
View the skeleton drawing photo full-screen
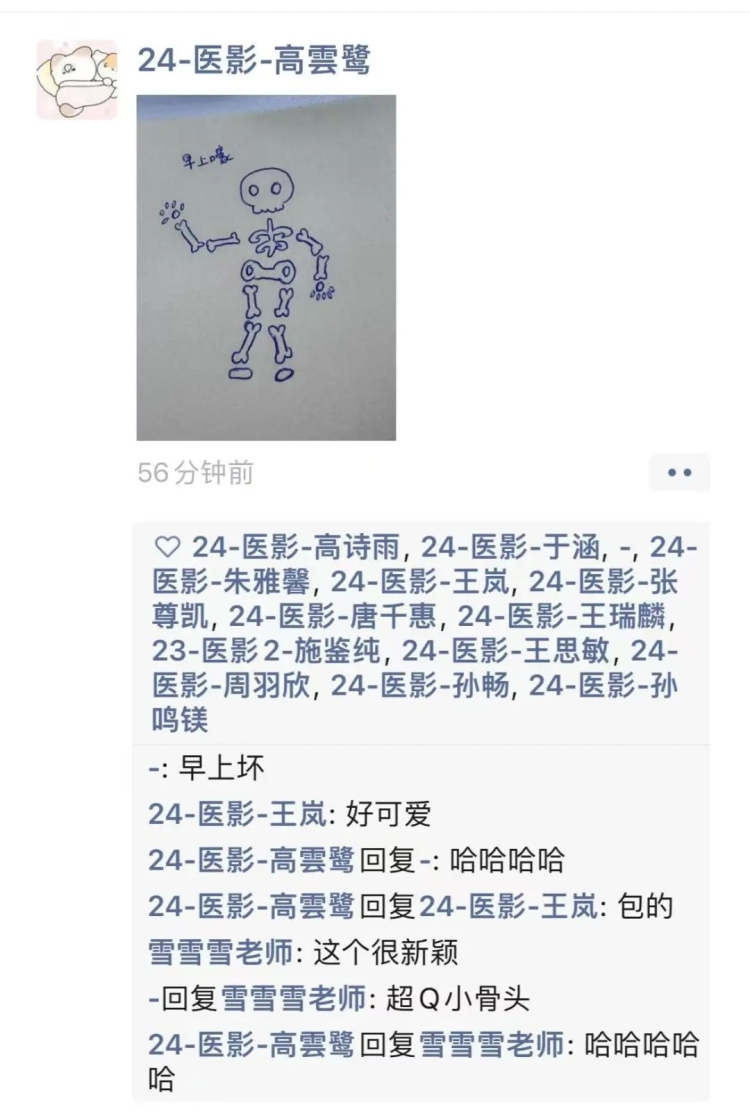[266, 267]
